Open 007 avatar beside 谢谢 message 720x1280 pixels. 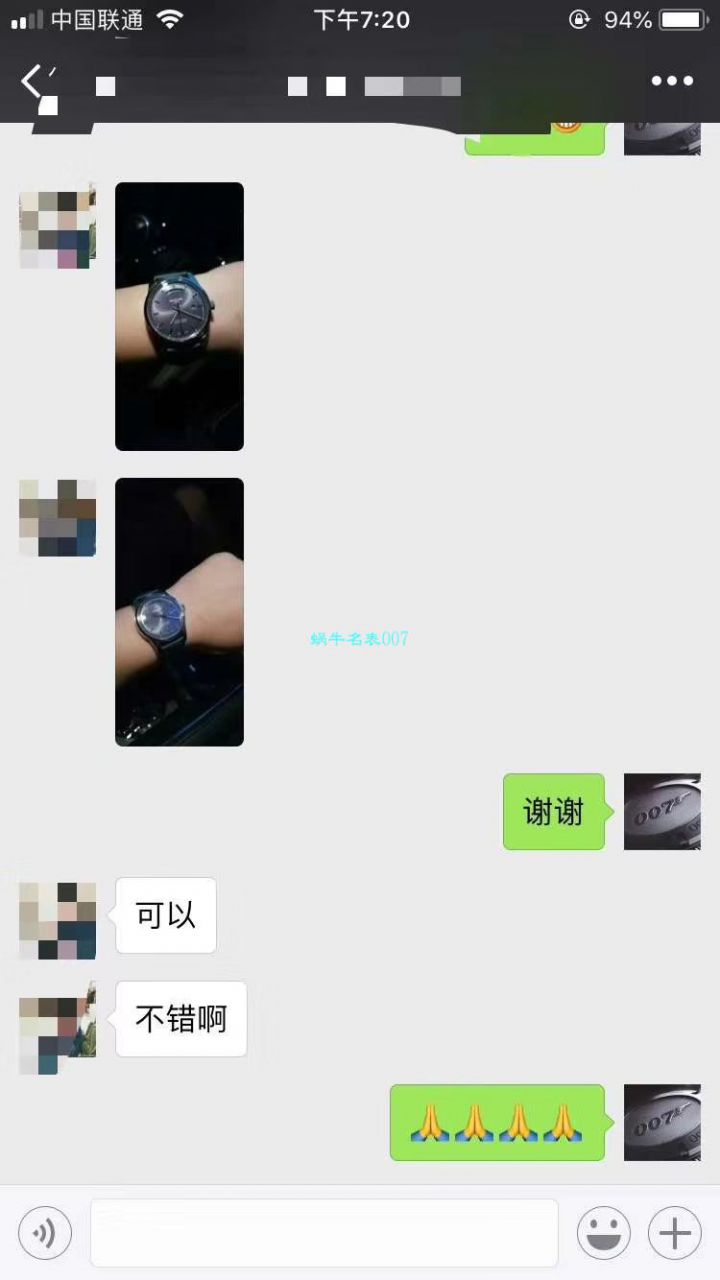click(x=662, y=811)
